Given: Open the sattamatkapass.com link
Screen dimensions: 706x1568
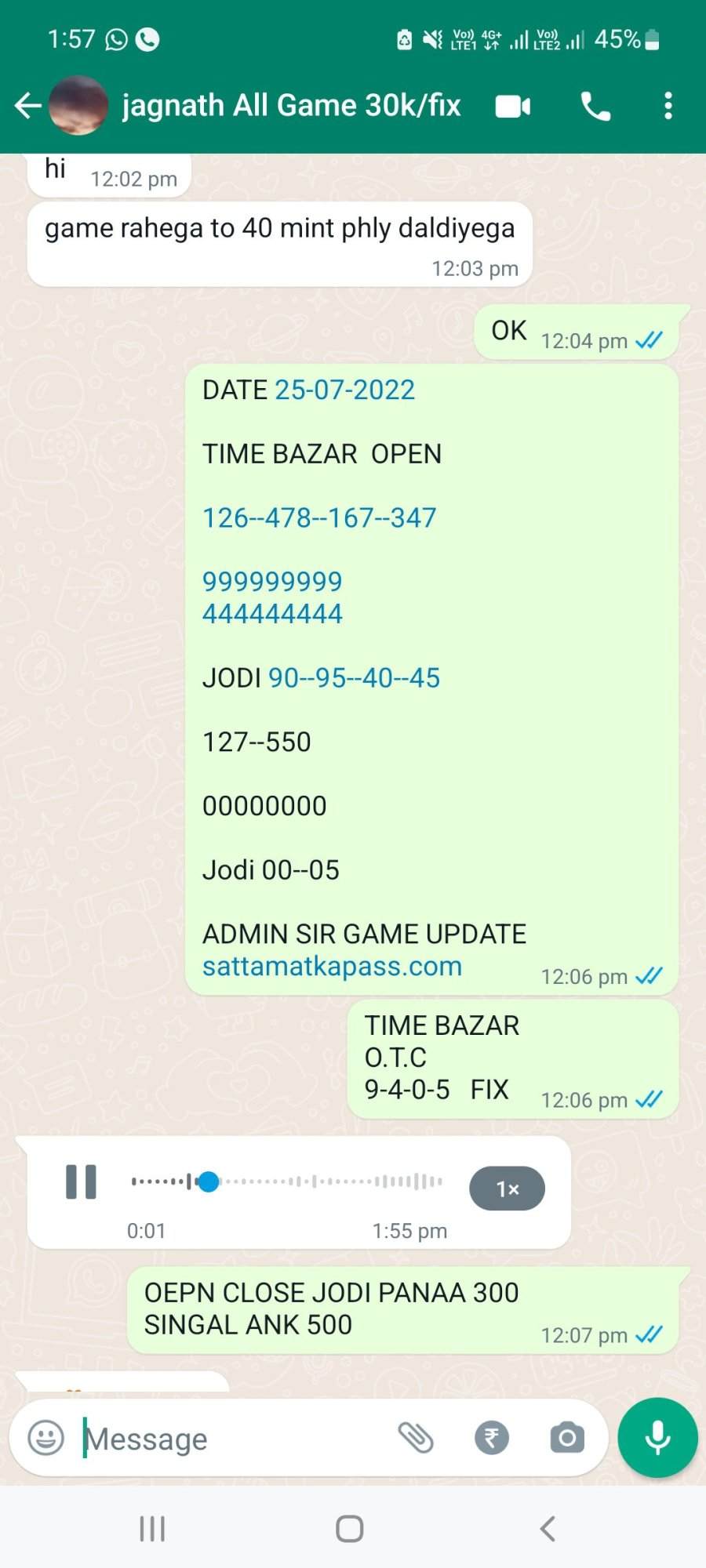Looking at the screenshot, I should 332,966.
